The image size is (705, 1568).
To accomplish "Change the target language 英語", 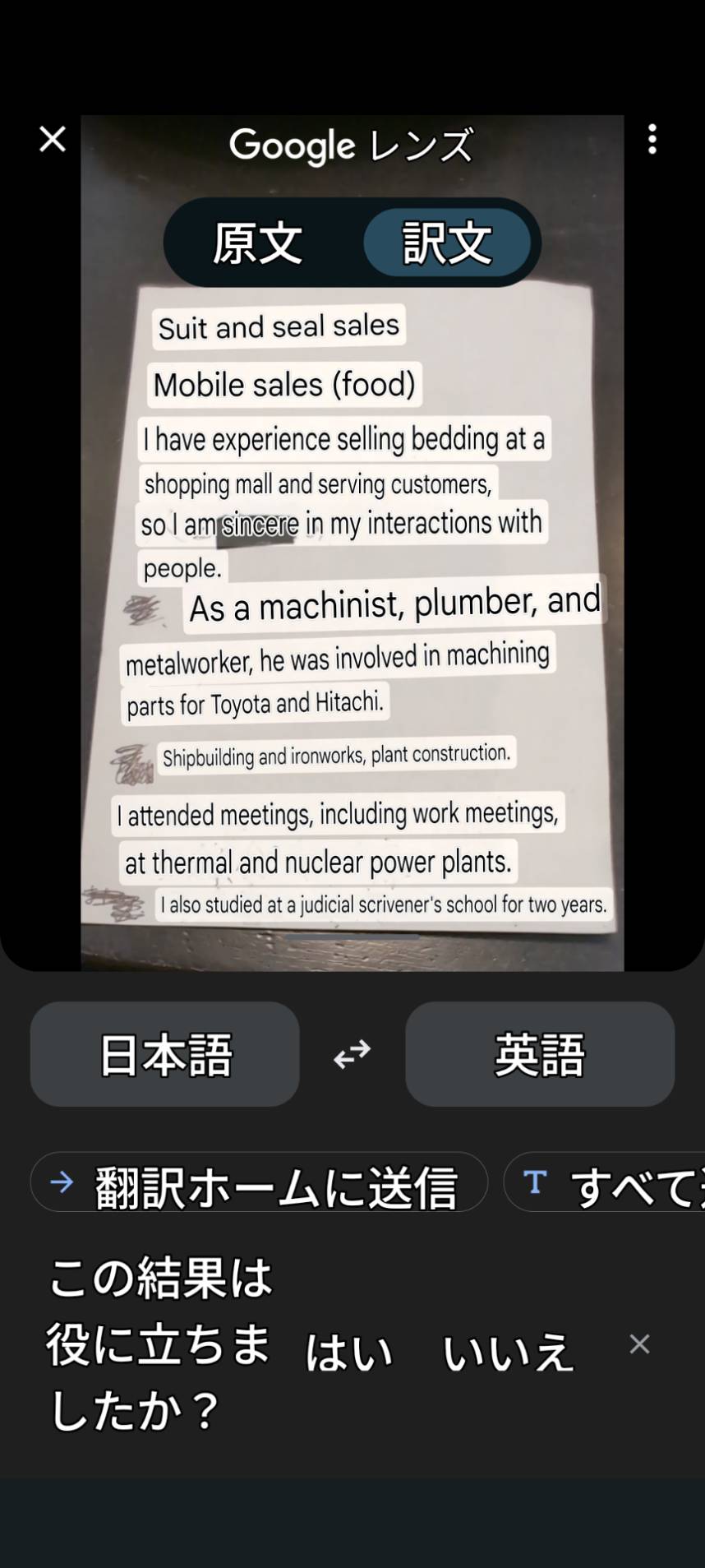I will [x=540, y=1053].
